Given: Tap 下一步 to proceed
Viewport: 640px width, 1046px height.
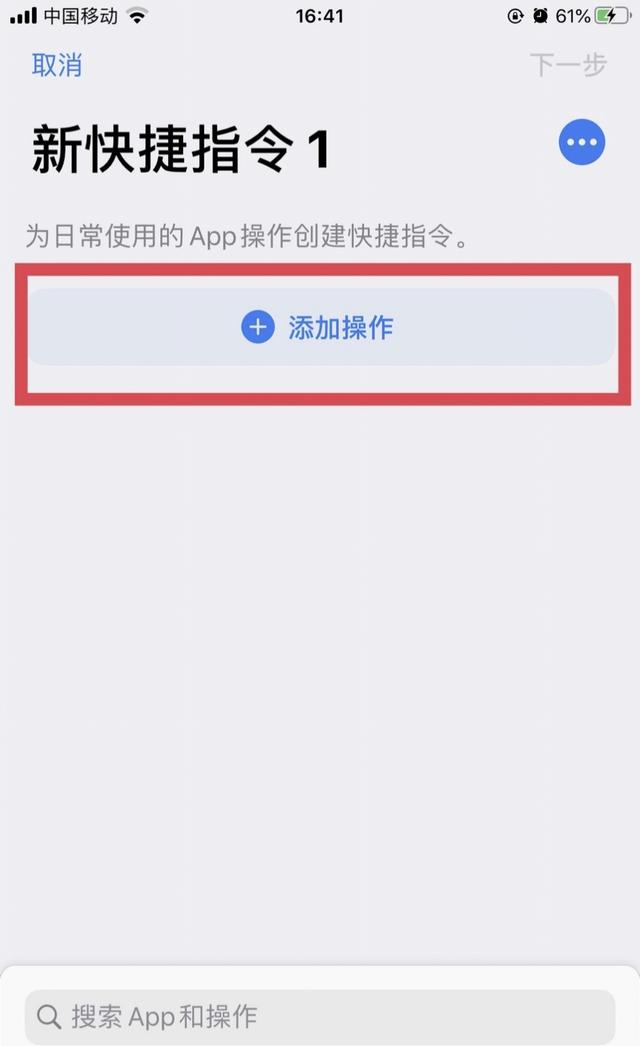Looking at the screenshot, I should pos(568,65).
